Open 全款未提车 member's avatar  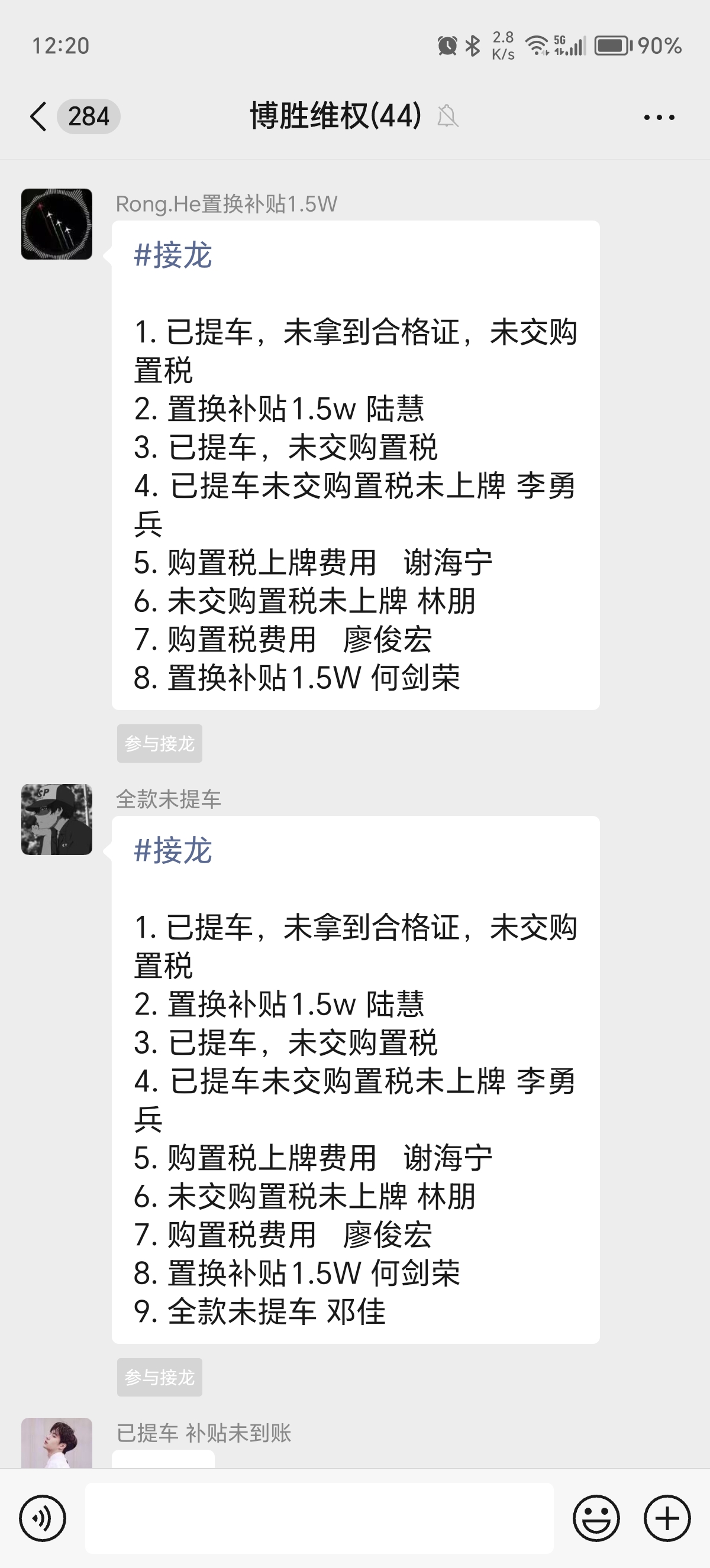click(x=57, y=819)
